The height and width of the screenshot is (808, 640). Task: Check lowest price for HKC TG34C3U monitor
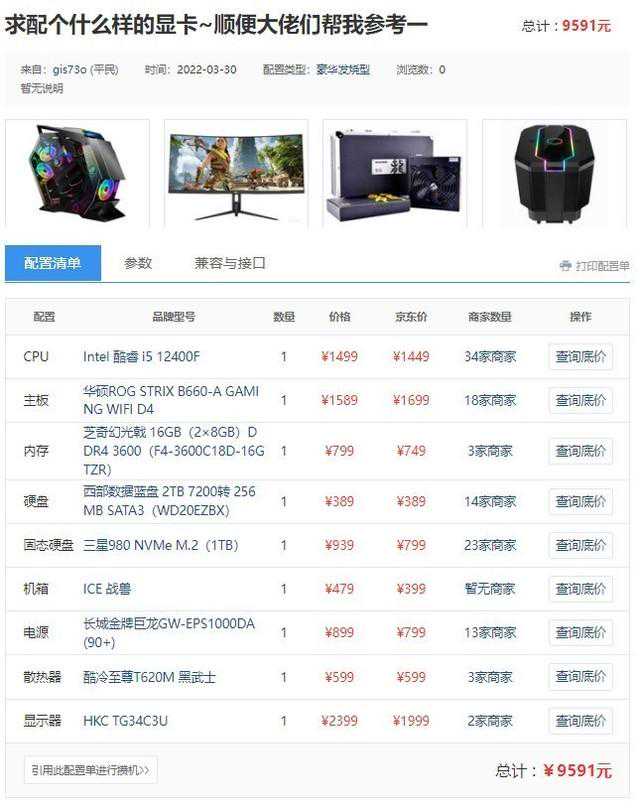click(x=580, y=721)
